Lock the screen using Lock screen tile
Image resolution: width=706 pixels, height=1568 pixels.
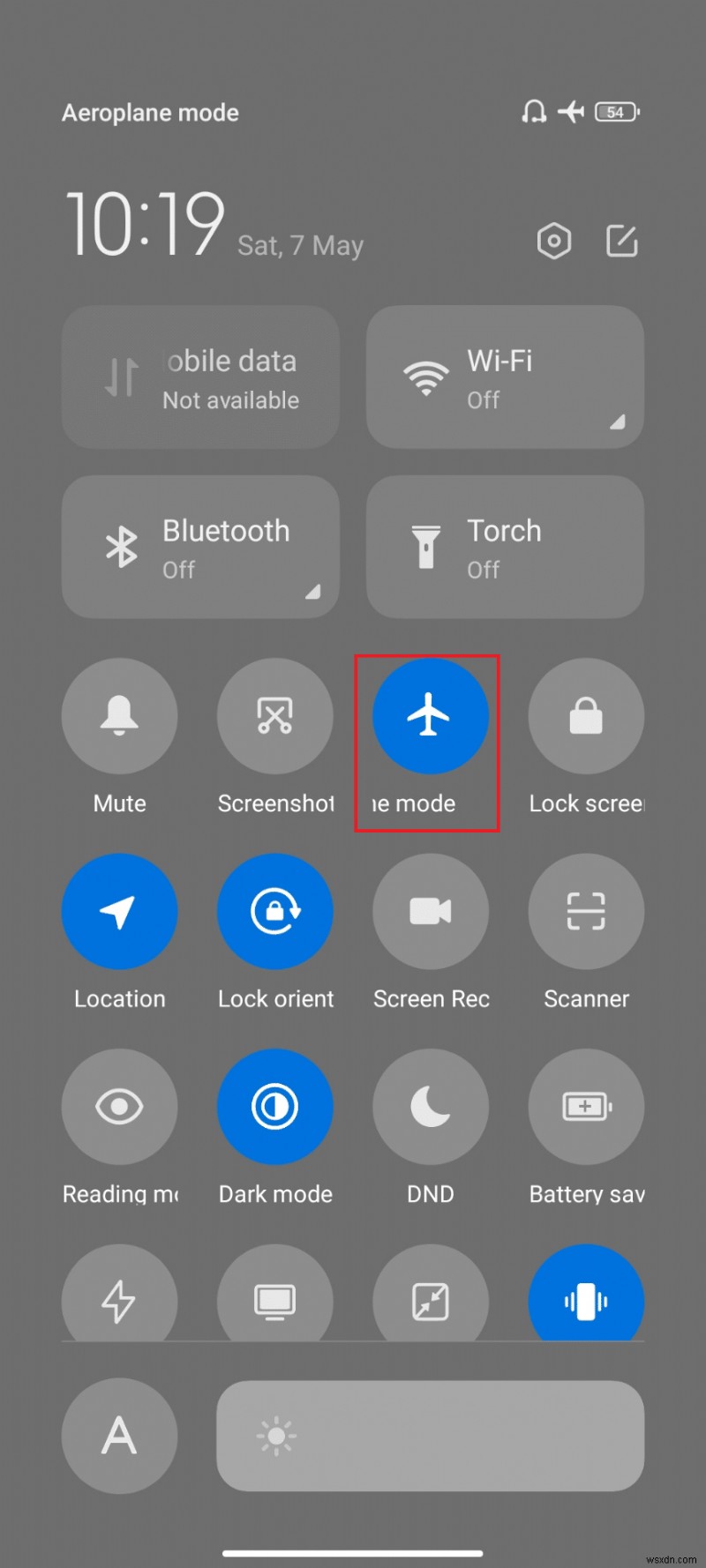pyautogui.click(x=586, y=716)
